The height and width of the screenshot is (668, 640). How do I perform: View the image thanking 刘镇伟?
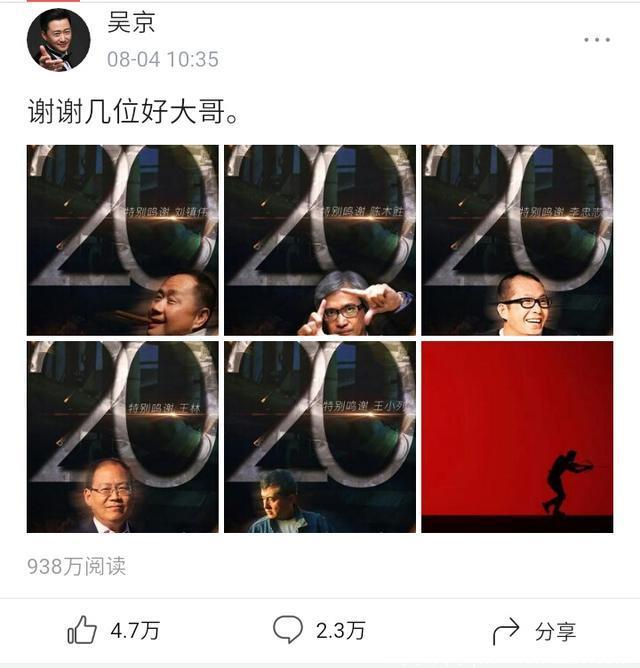[x=122, y=240]
